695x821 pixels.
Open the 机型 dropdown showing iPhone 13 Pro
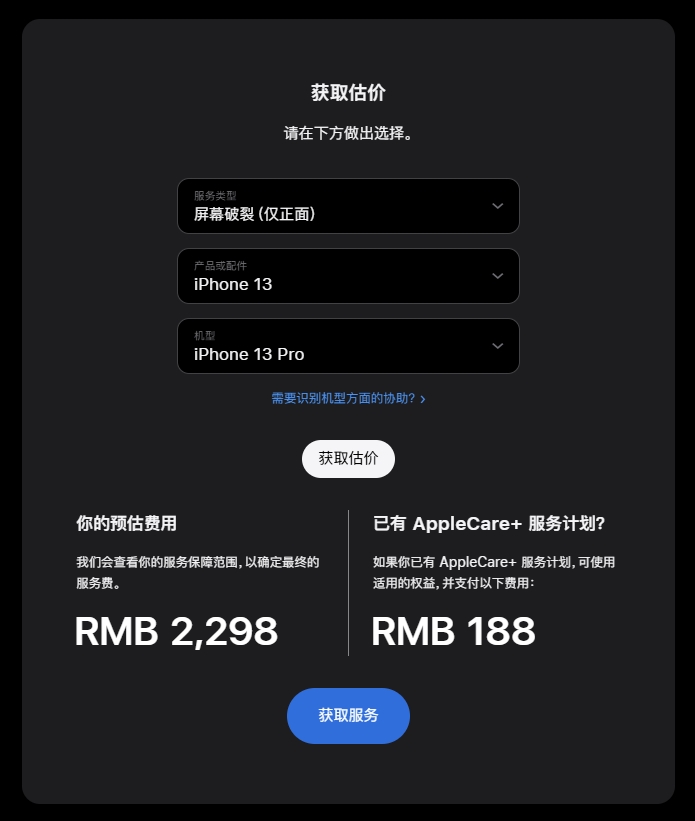coord(348,346)
